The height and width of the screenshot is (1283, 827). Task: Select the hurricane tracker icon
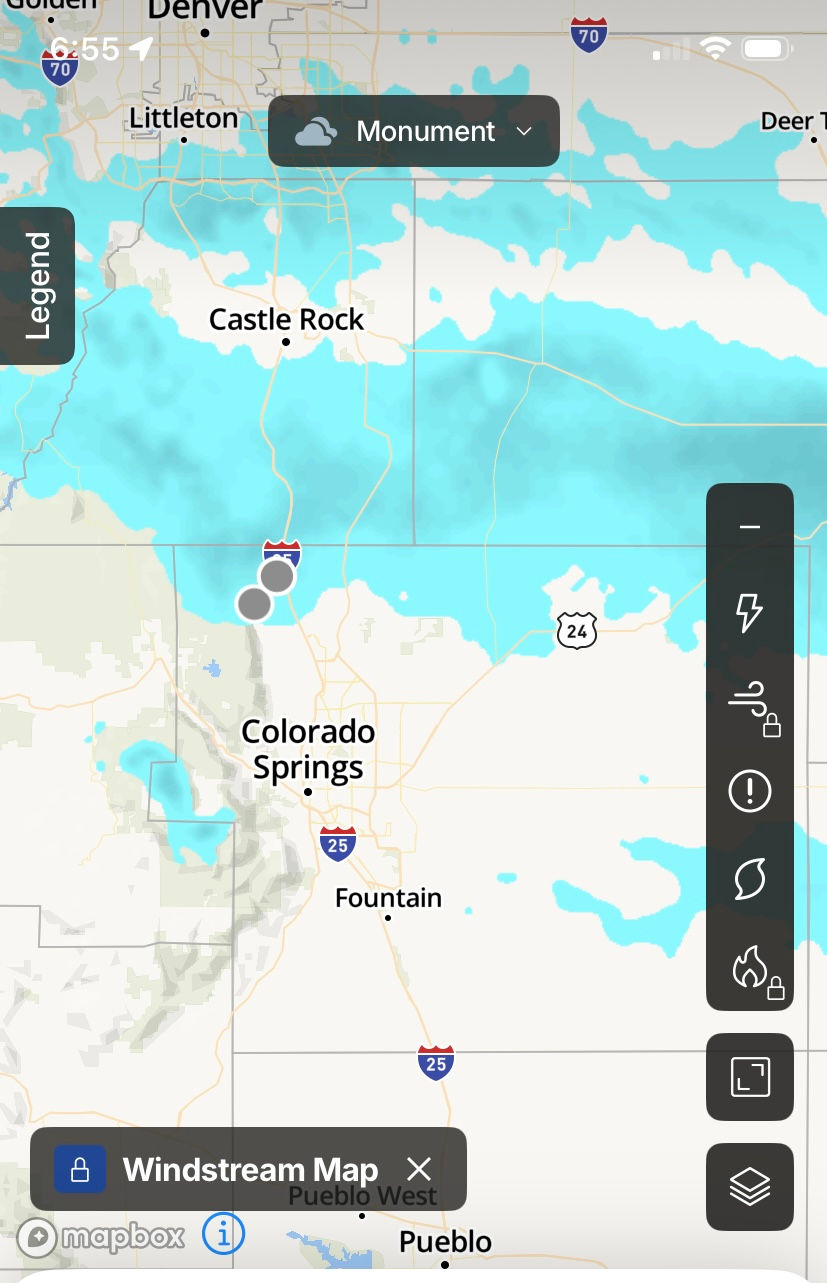[749, 879]
